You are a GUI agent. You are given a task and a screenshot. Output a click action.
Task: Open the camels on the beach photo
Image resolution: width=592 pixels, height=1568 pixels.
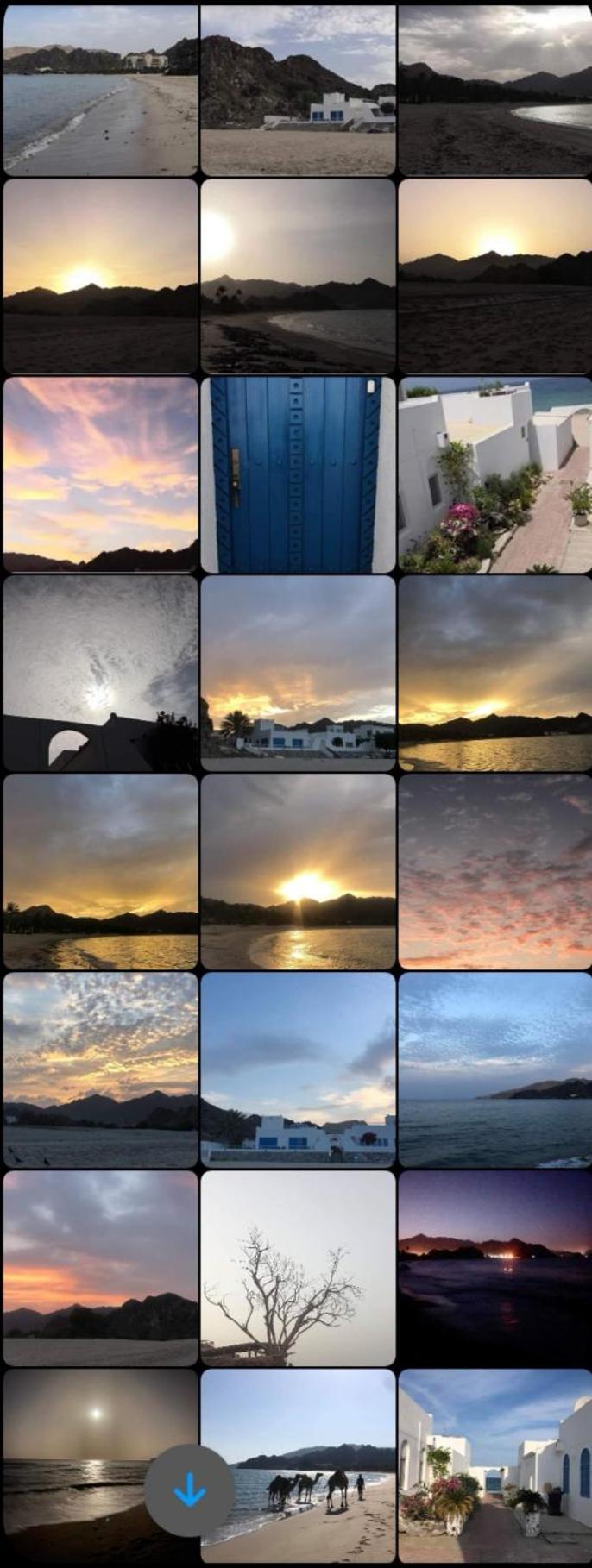pyautogui.click(x=298, y=1465)
